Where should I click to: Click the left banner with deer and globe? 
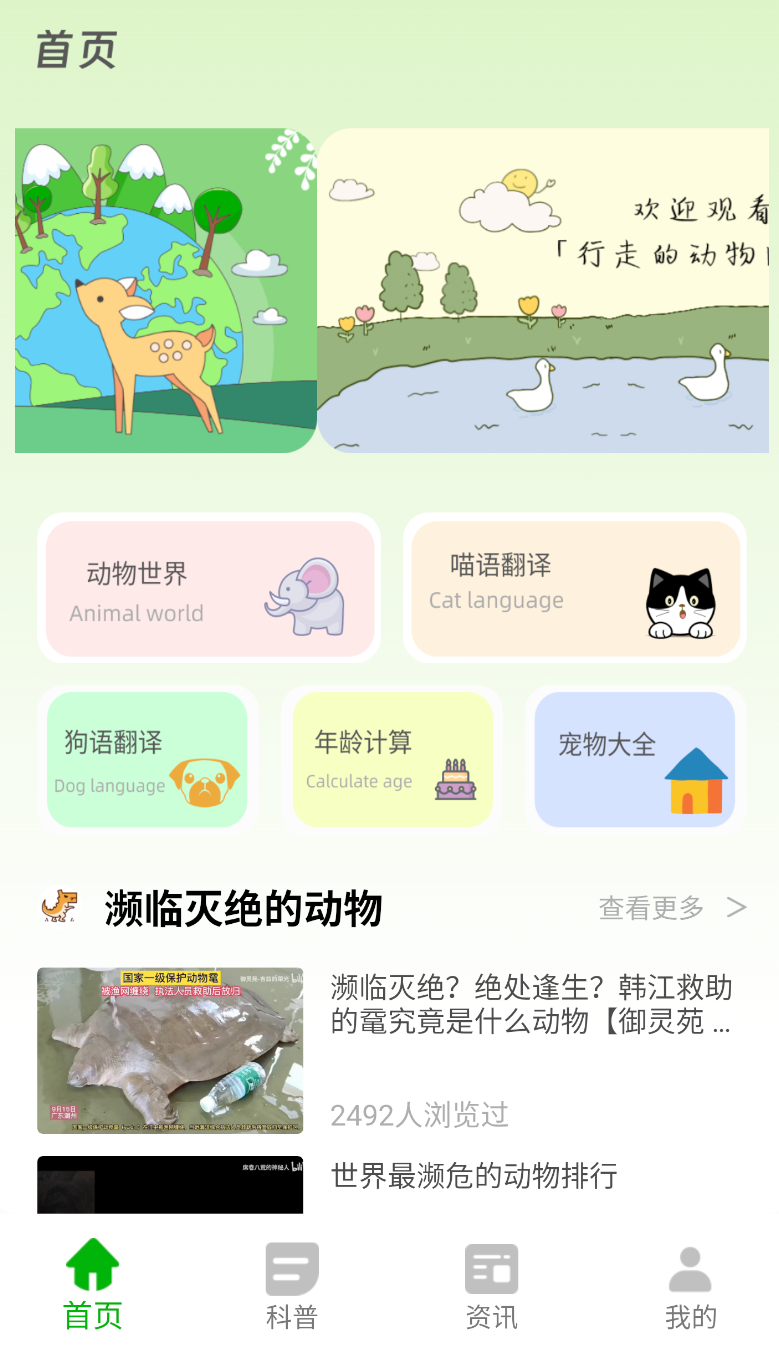164,289
